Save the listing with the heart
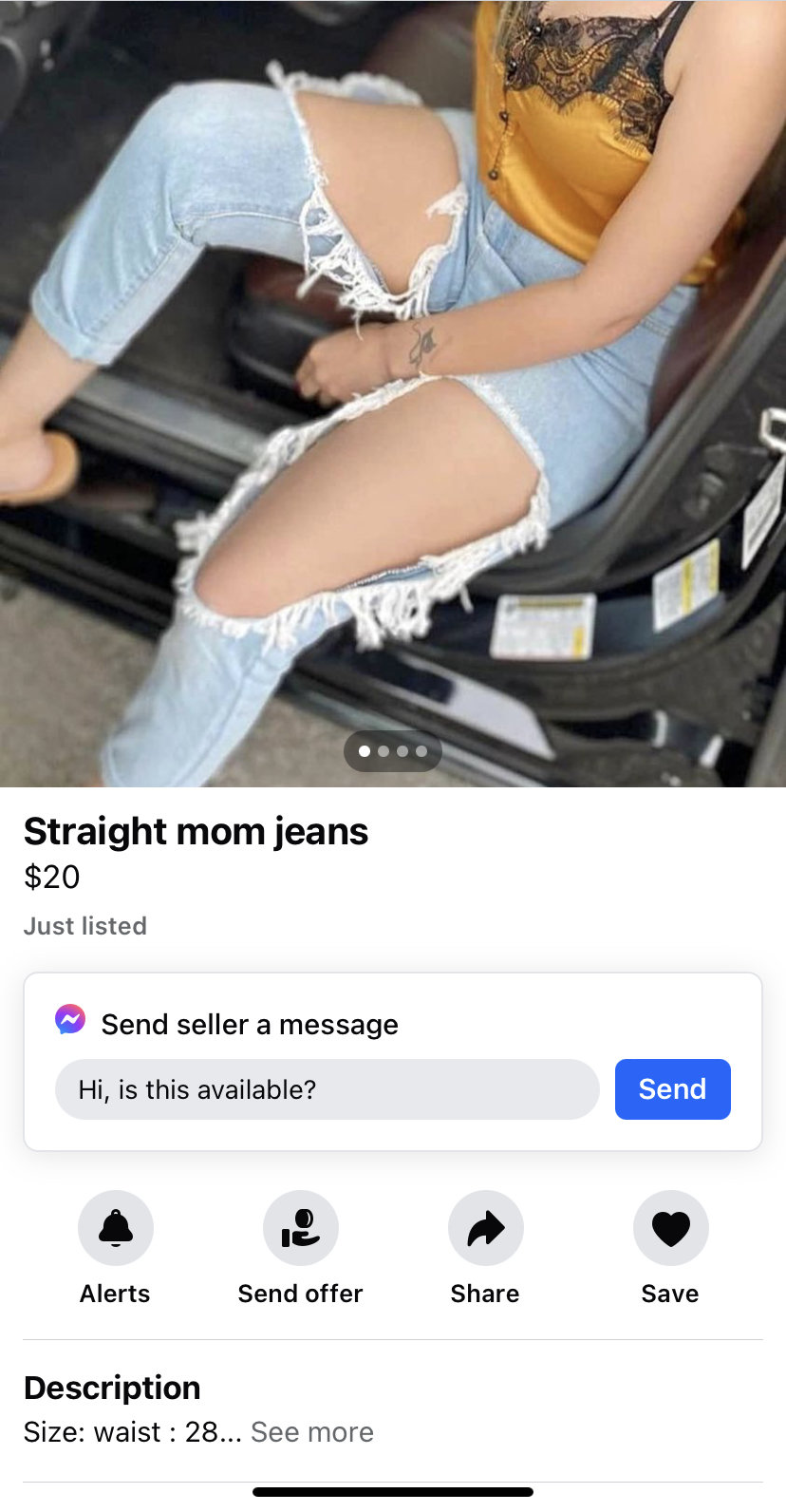This screenshot has width=786, height=1512. point(670,1228)
